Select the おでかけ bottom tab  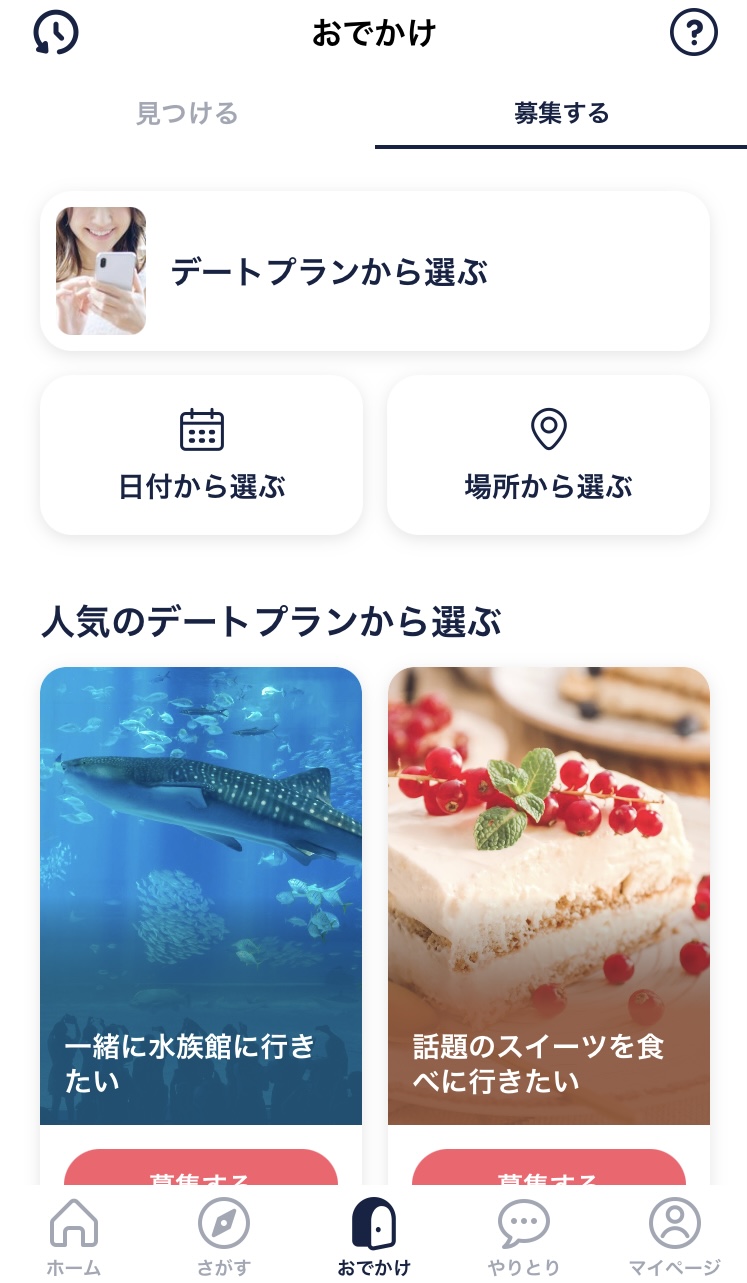374,1238
